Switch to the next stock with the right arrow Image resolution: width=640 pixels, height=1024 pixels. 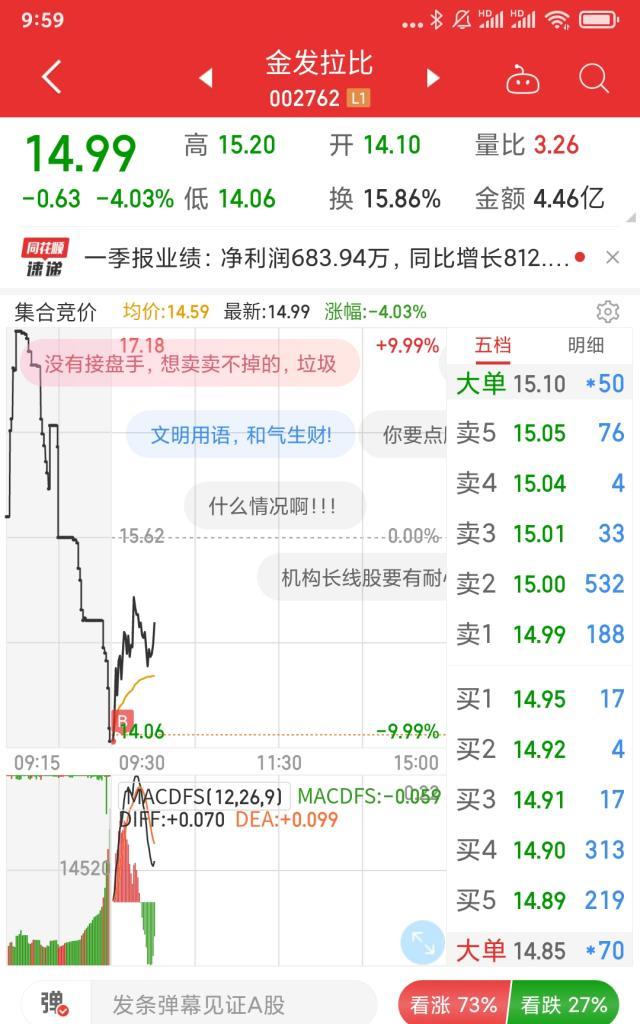pyautogui.click(x=433, y=78)
